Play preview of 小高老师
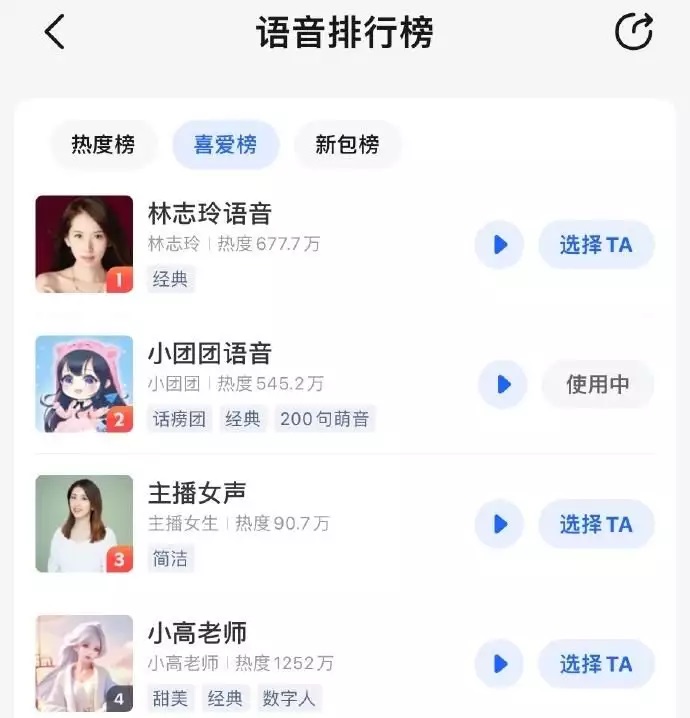 (499, 664)
